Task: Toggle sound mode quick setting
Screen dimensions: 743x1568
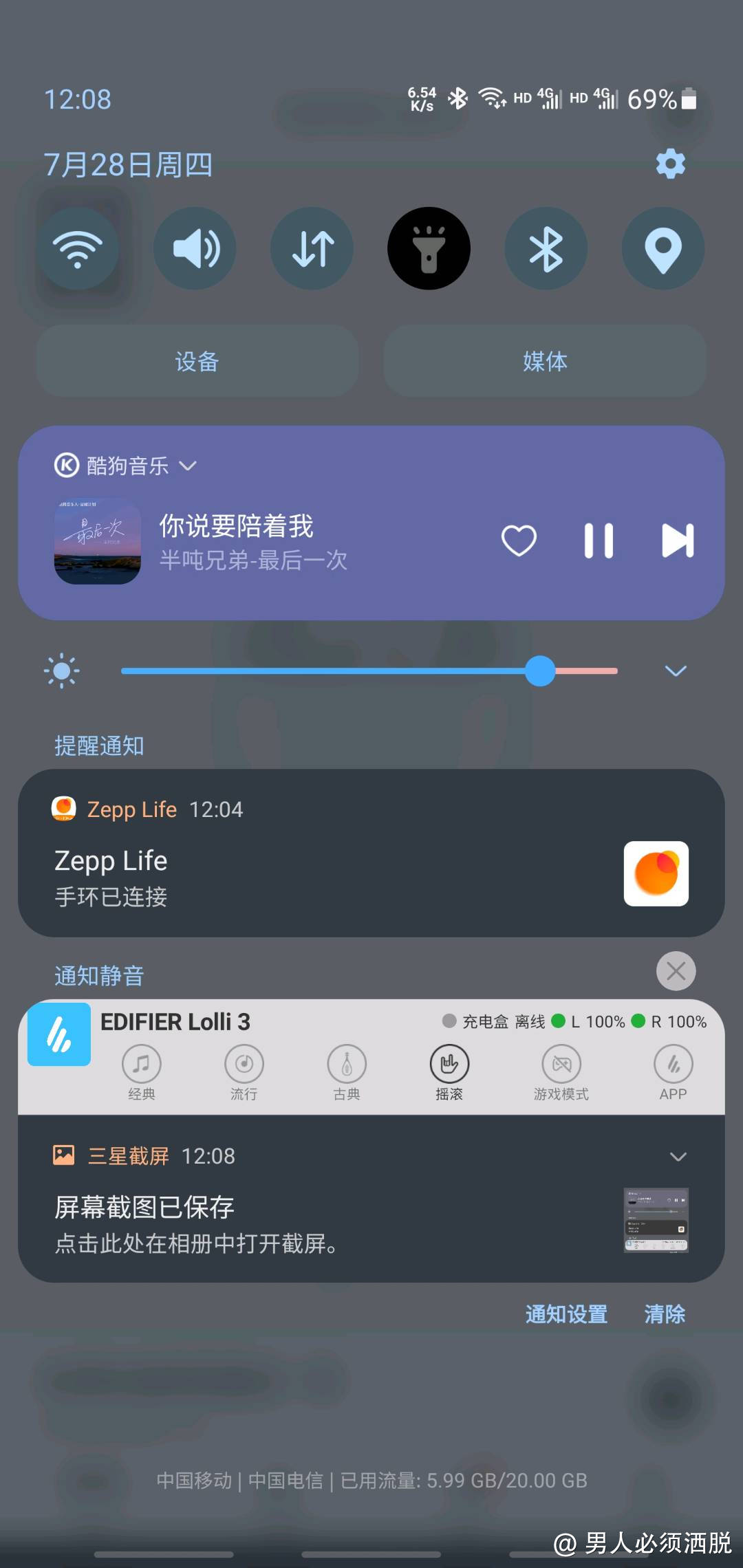Action: tap(195, 248)
